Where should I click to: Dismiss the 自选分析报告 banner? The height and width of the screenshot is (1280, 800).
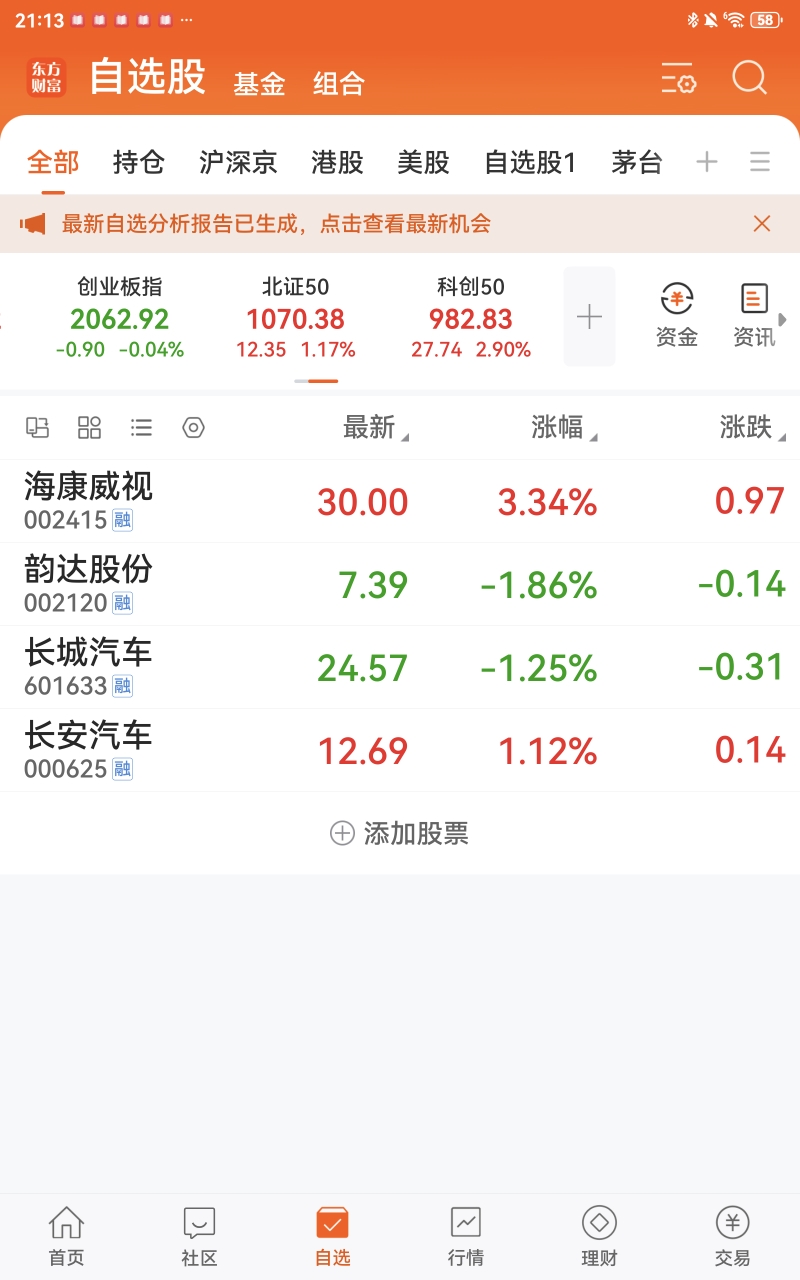pos(762,224)
